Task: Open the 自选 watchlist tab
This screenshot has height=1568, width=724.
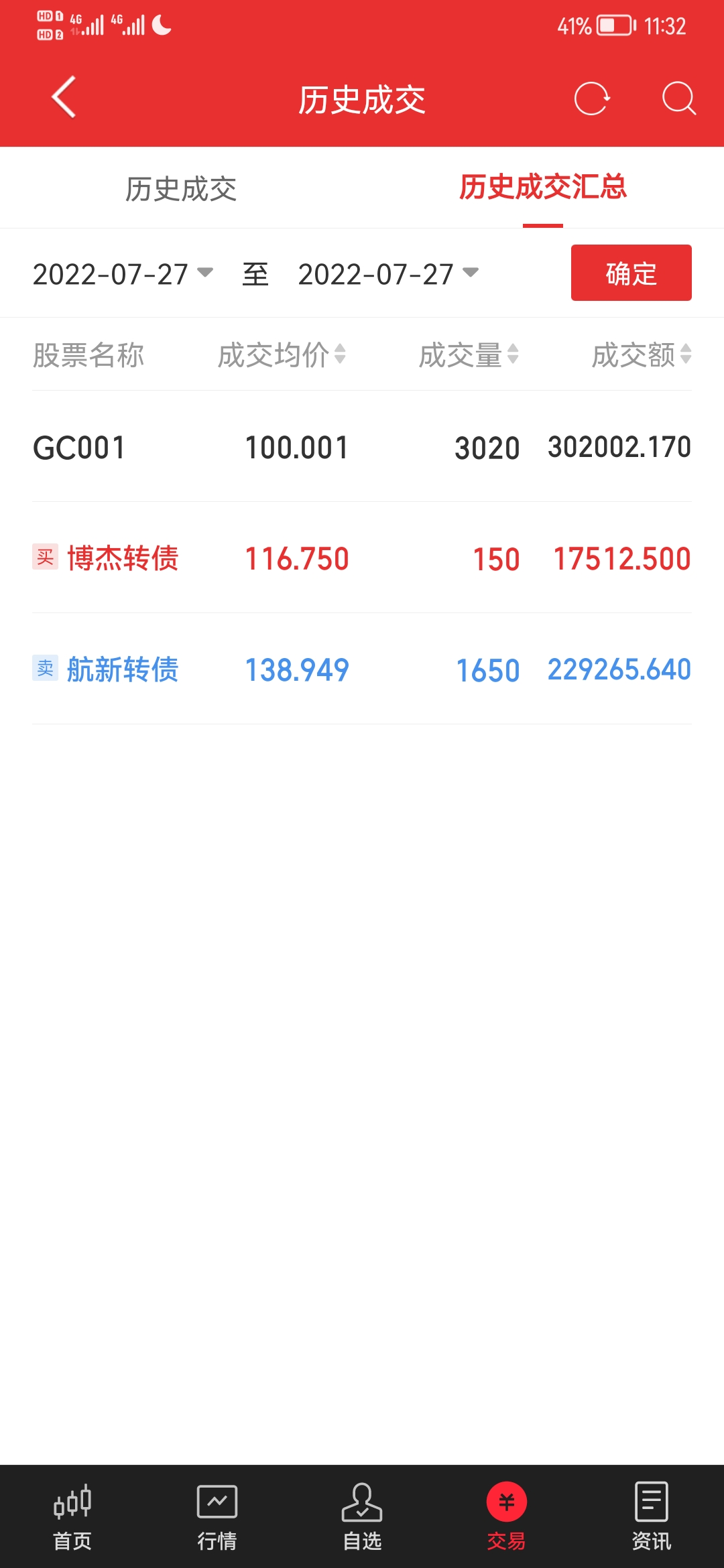Action: click(362, 1517)
